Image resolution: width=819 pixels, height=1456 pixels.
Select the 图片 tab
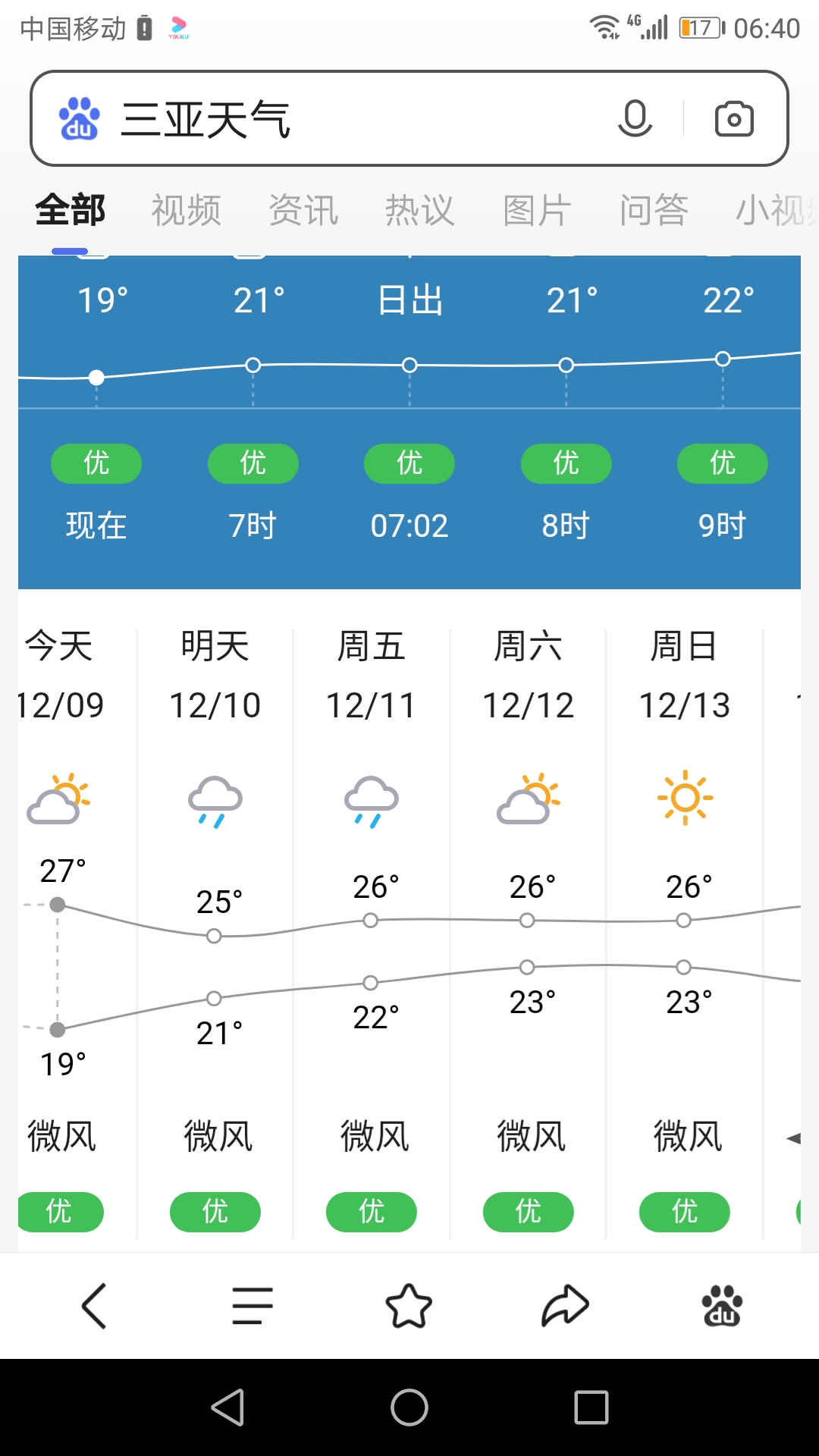click(x=537, y=210)
